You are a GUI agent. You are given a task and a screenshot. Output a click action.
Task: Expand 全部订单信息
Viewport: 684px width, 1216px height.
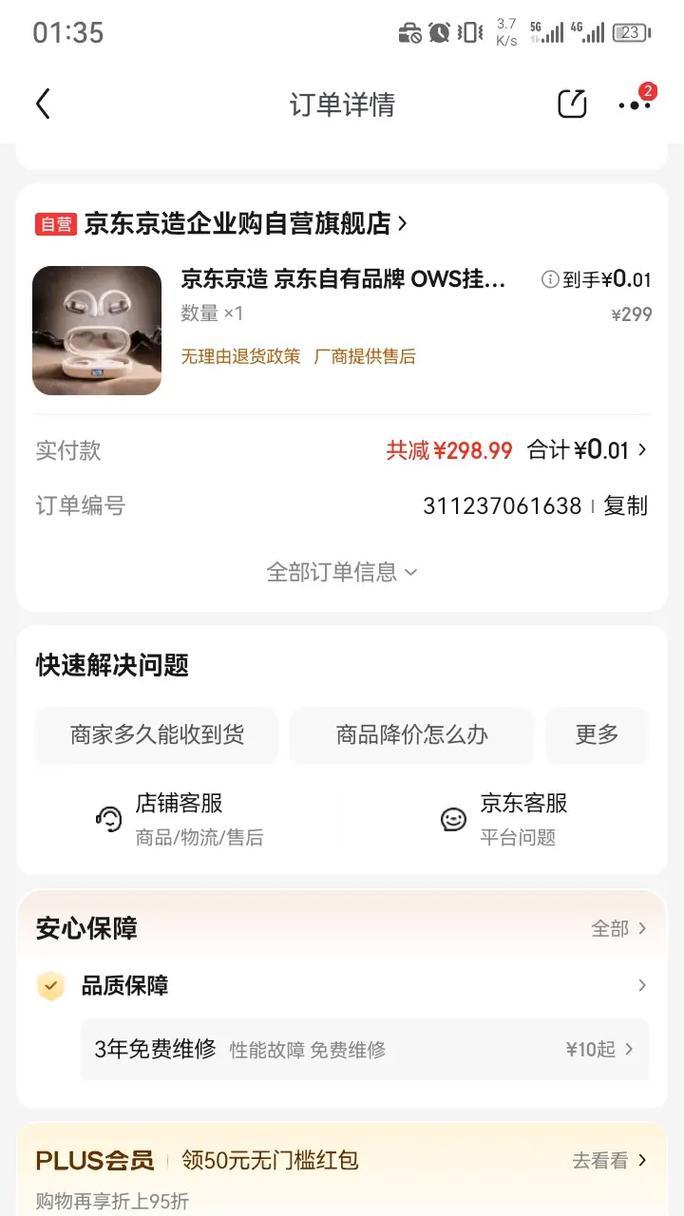coord(341,572)
